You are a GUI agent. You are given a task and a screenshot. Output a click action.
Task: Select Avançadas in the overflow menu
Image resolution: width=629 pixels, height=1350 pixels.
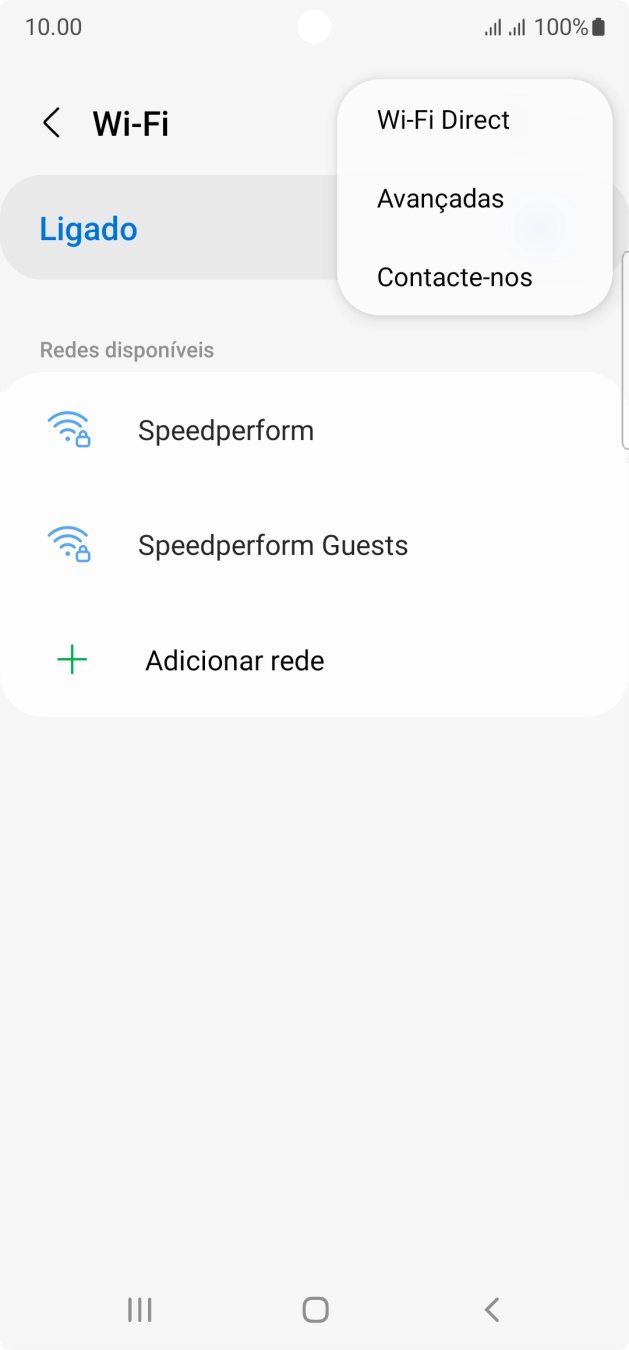coord(440,199)
